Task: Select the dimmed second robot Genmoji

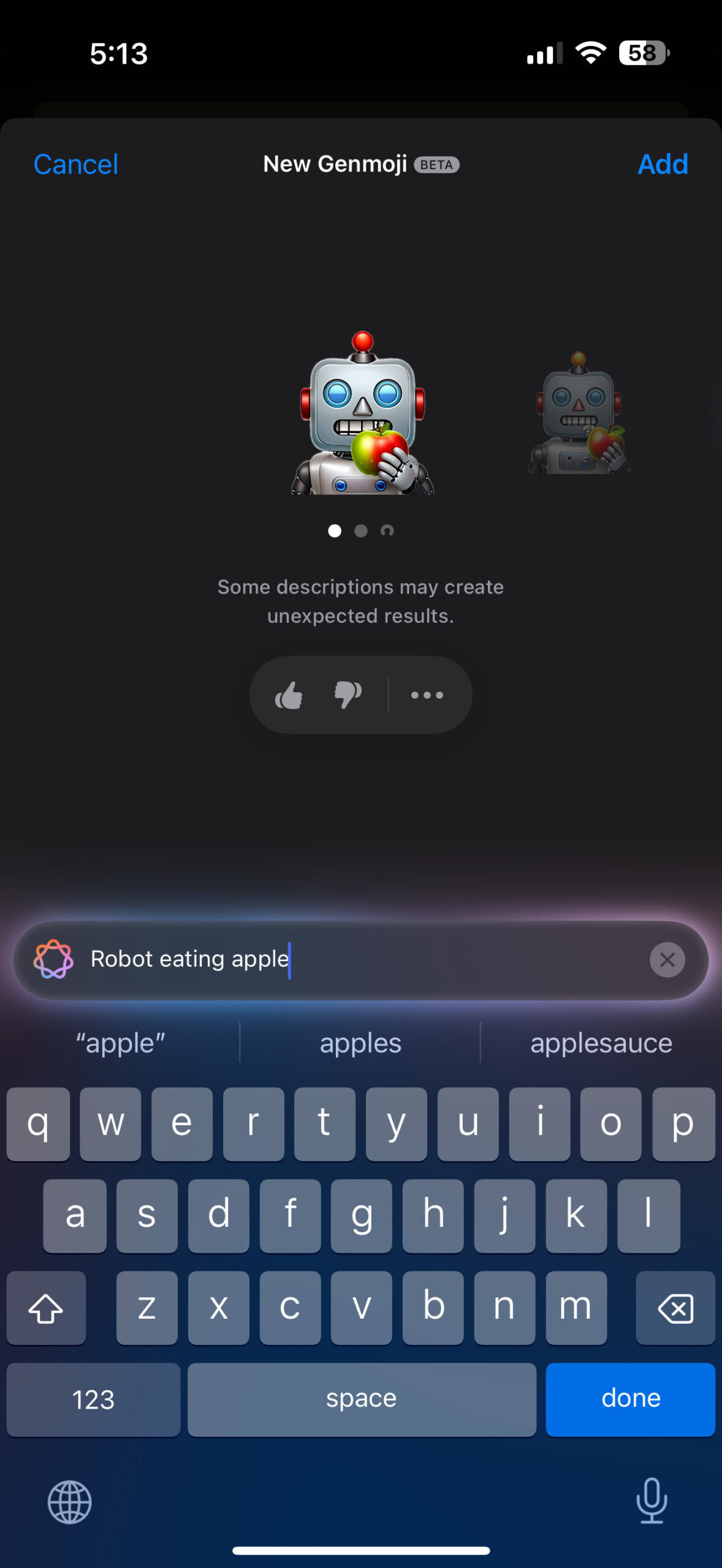Action: (579, 413)
